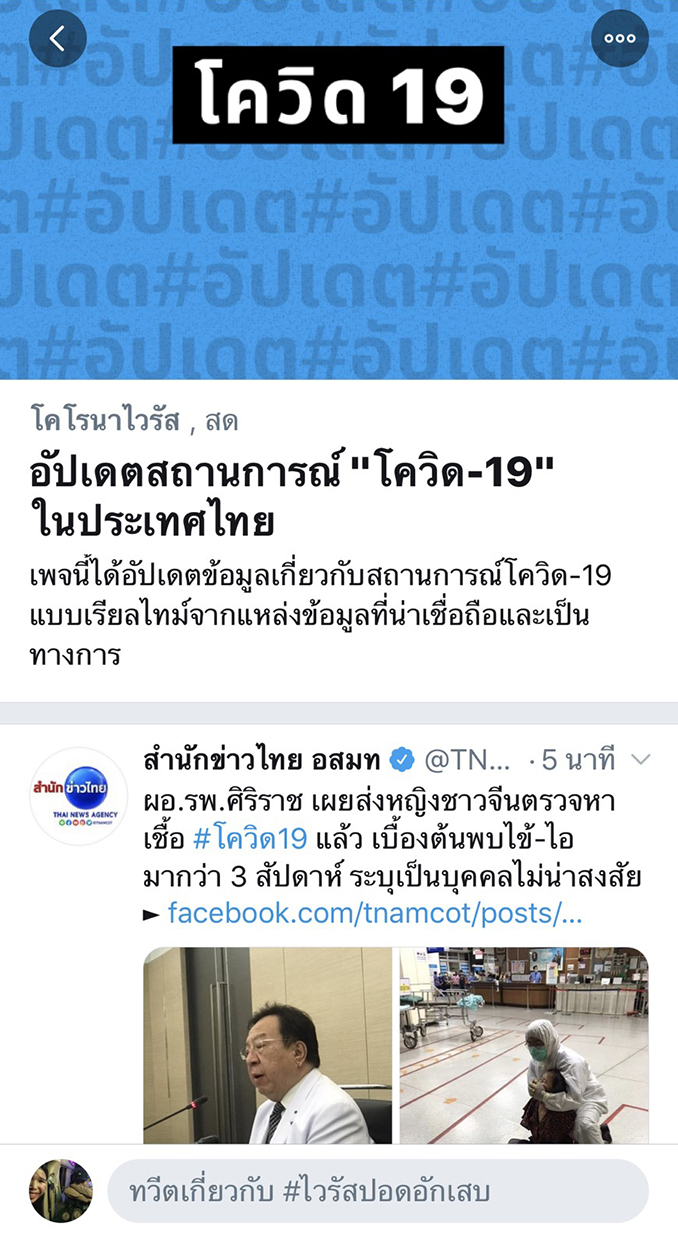View the photo of the man speaking
Screen dimensions: 678x1241
tap(268, 1045)
